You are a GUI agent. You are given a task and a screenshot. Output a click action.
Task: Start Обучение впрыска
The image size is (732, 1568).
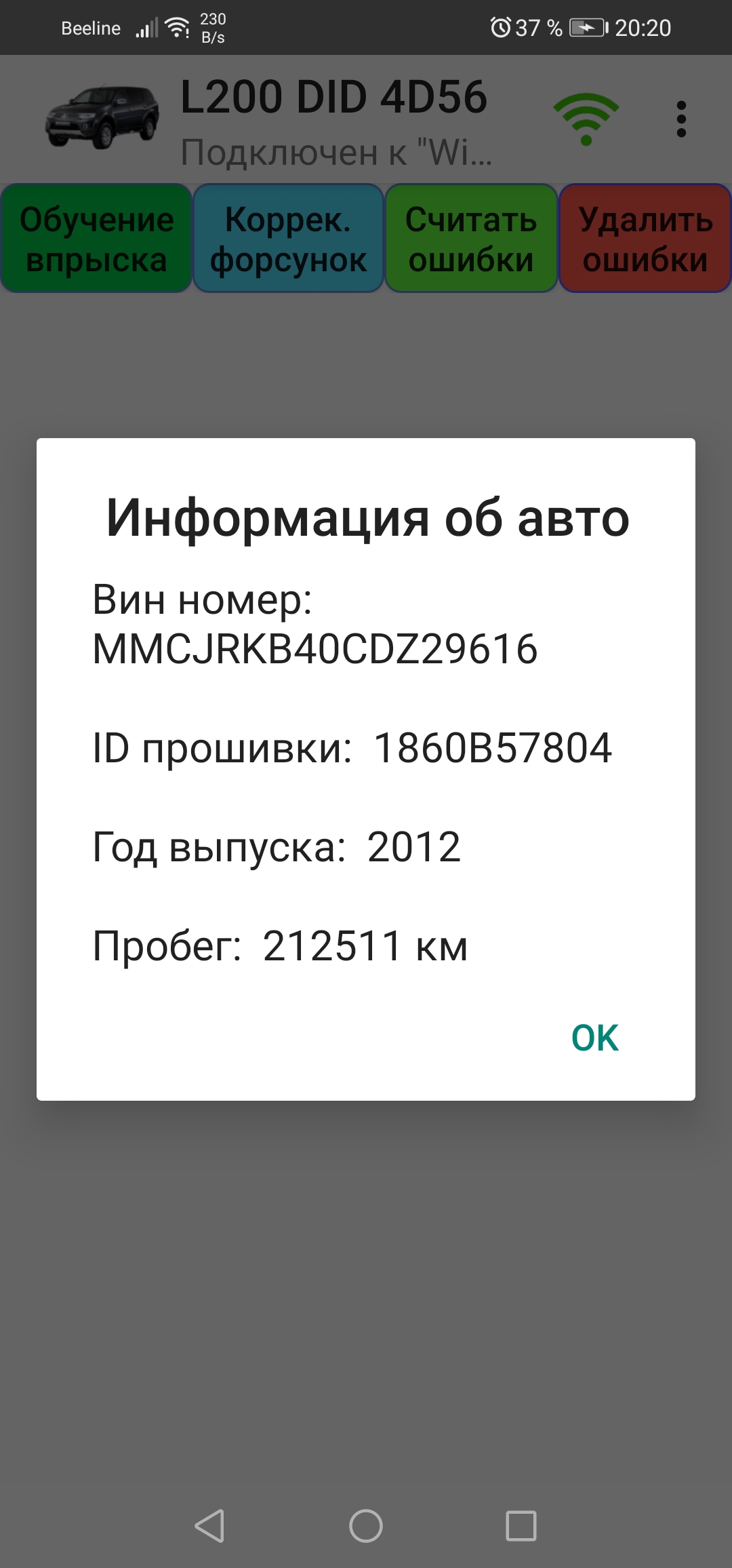click(x=96, y=239)
